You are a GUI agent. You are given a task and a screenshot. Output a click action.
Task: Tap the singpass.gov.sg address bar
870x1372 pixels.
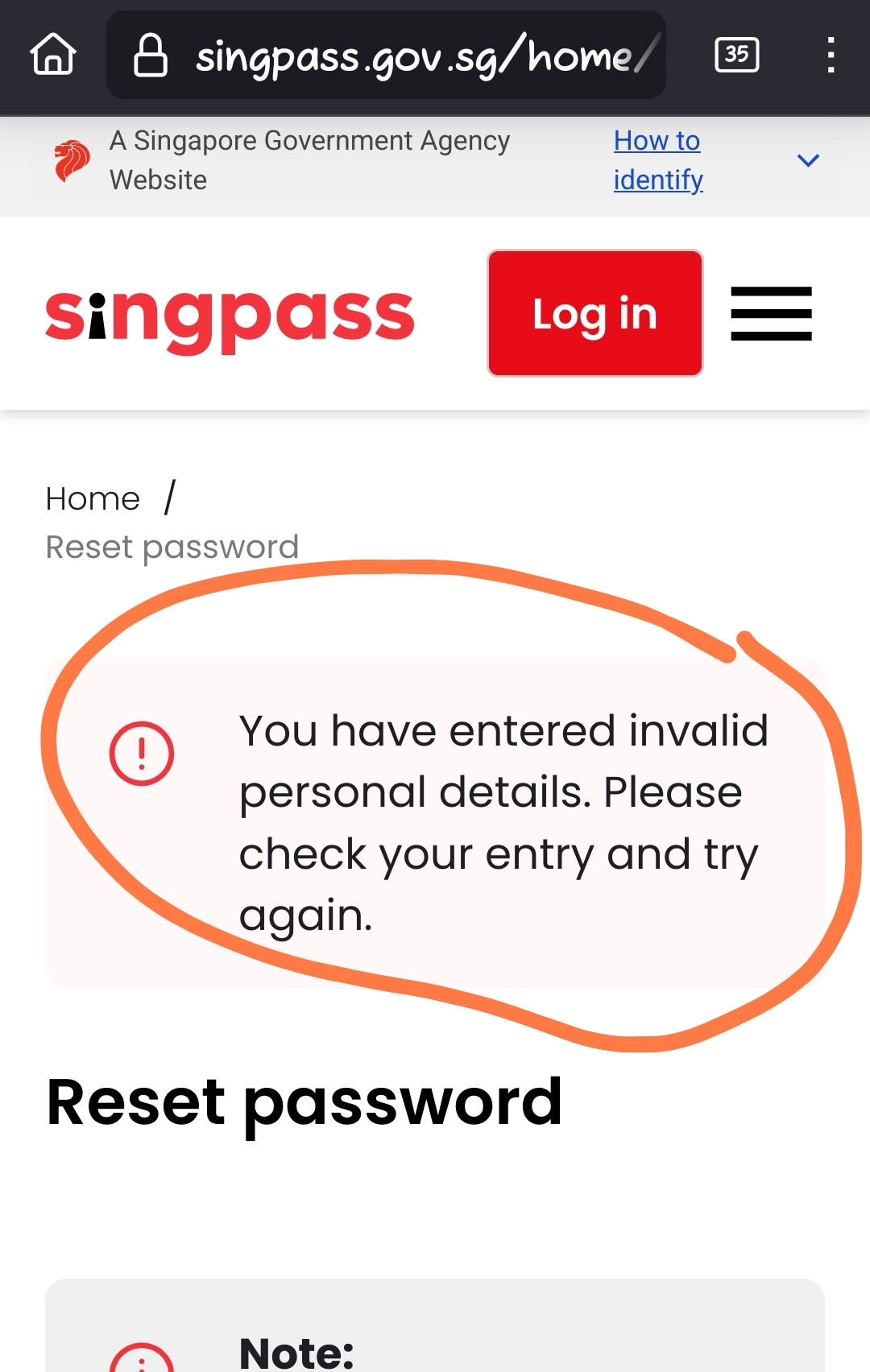386,55
